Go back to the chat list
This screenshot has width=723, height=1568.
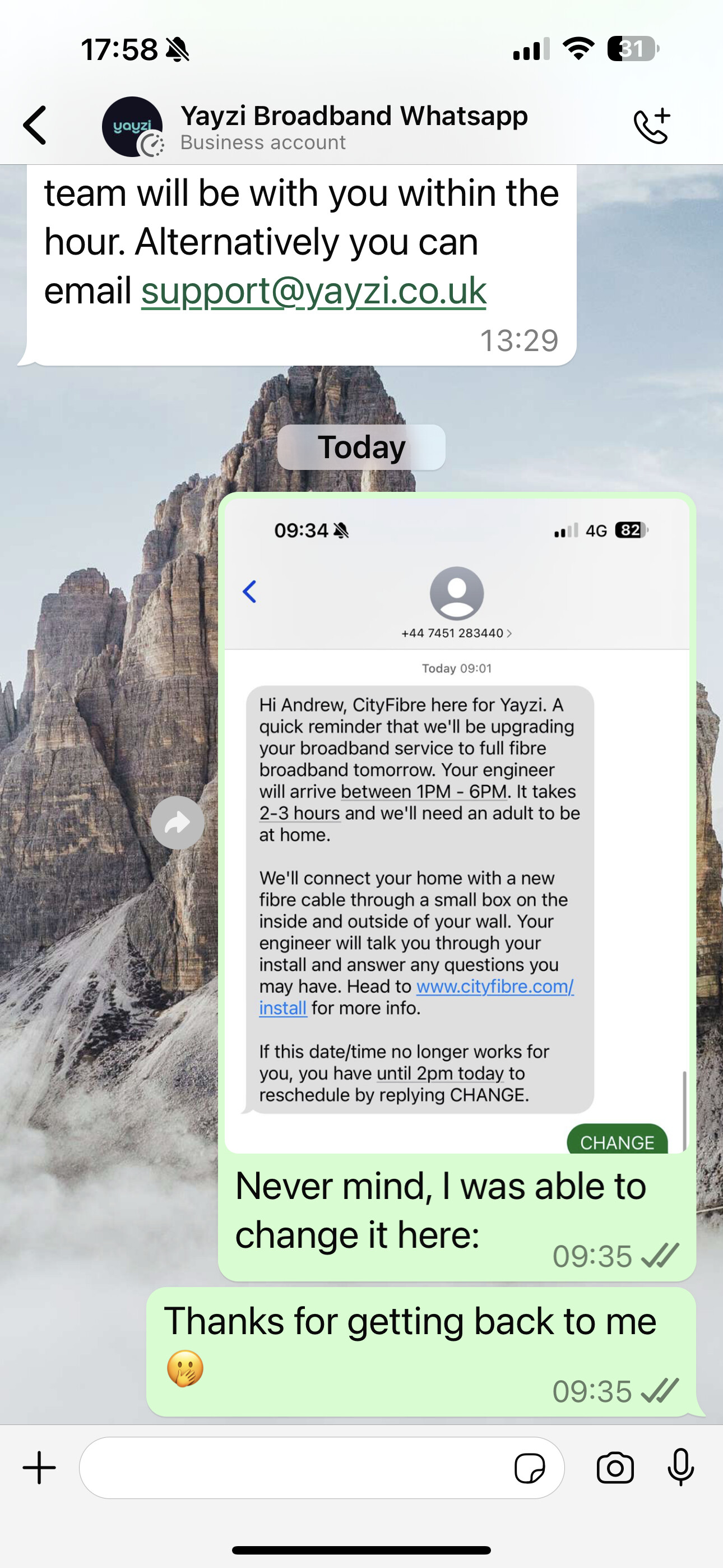35,126
